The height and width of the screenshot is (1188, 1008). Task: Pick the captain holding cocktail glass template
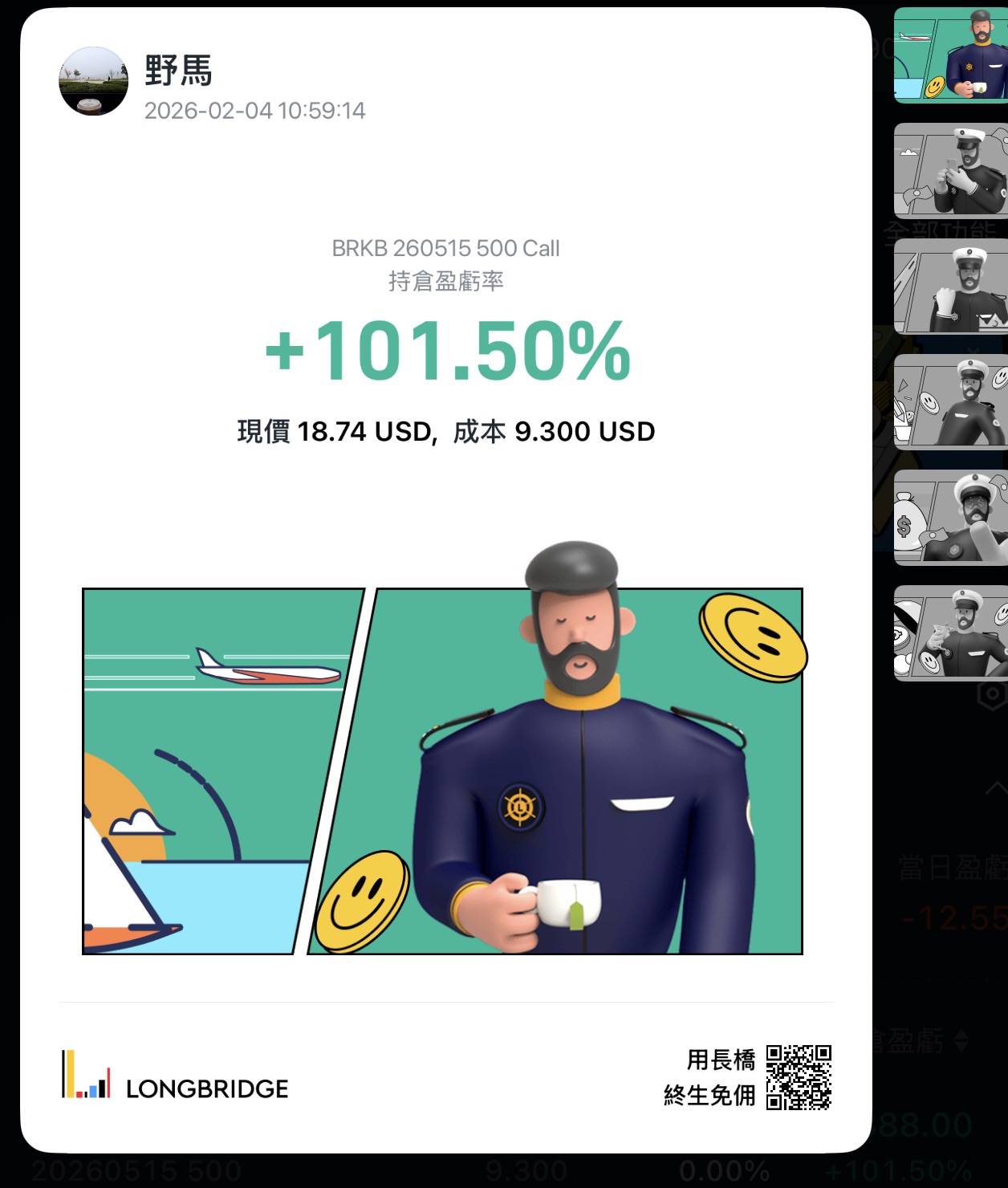[951, 633]
